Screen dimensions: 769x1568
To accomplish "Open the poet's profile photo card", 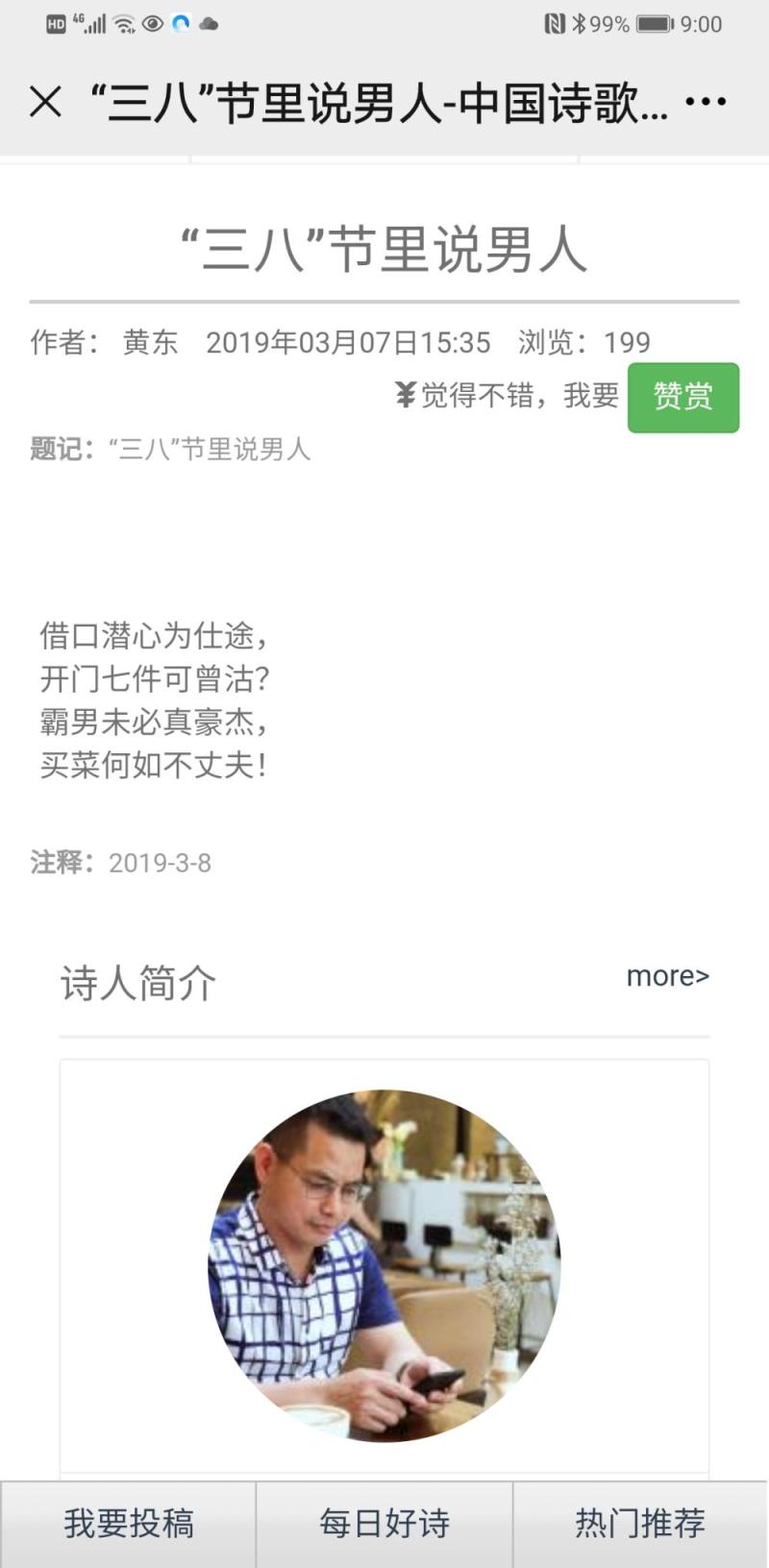I will pyautogui.click(x=384, y=1265).
